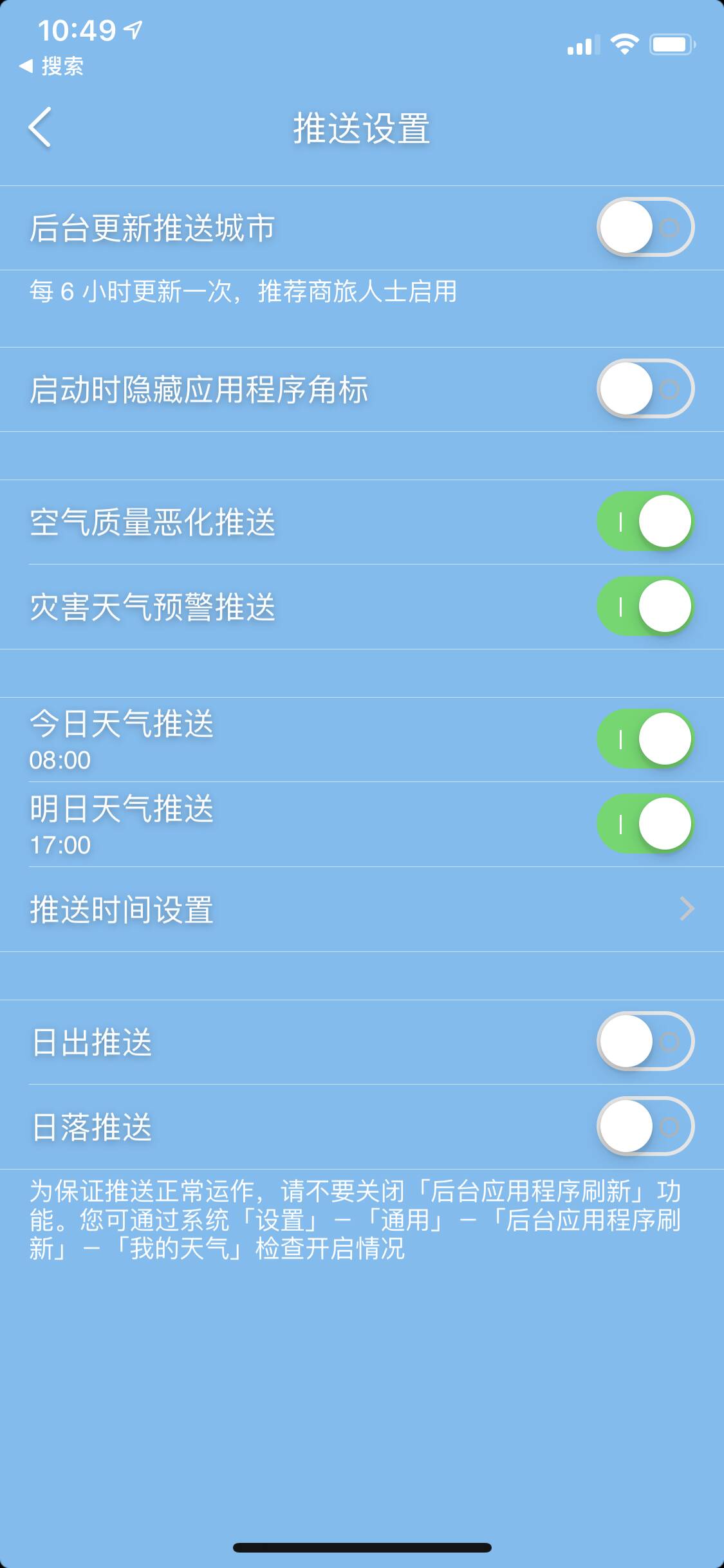Go back from 推送设置 page

pyautogui.click(x=40, y=127)
